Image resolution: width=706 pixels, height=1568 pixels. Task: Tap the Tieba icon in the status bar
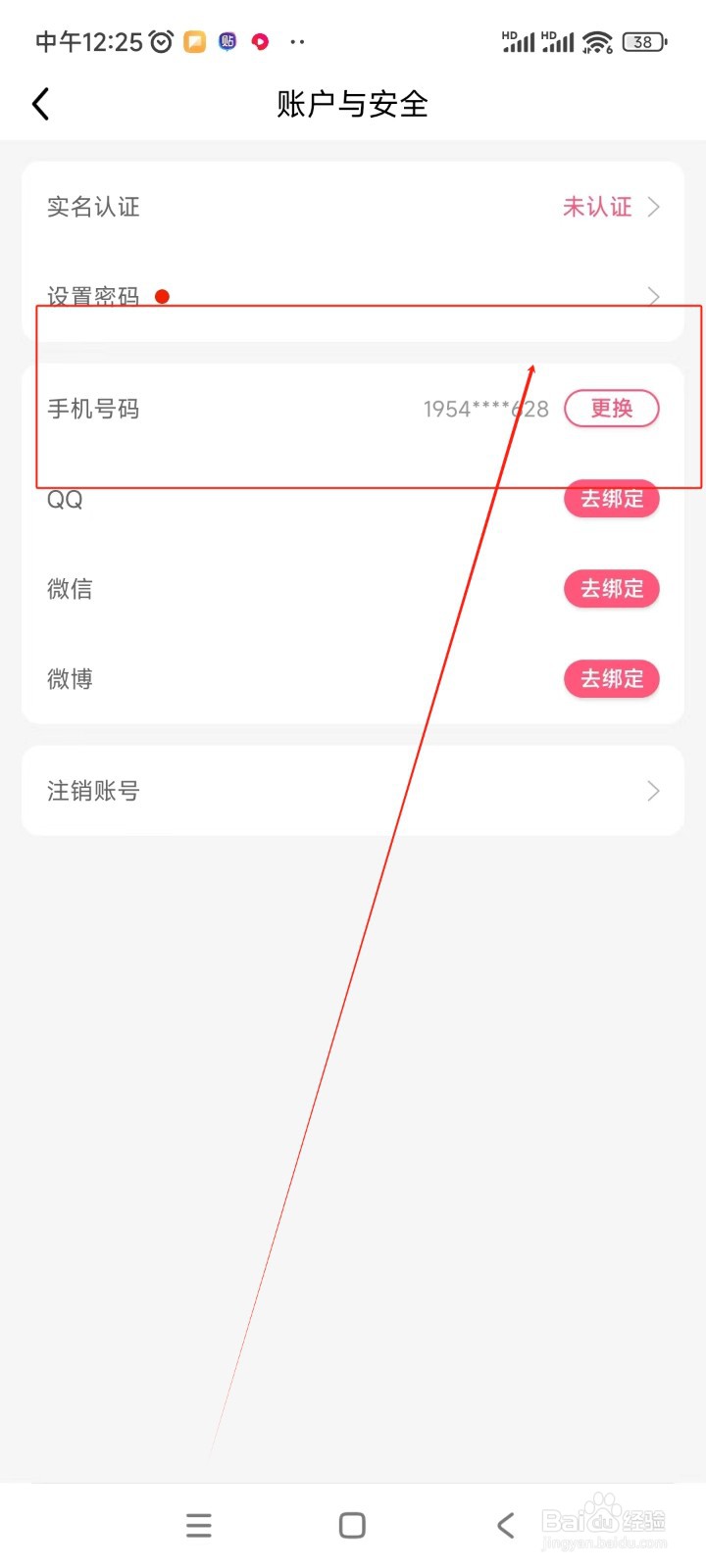click(227, 40)
